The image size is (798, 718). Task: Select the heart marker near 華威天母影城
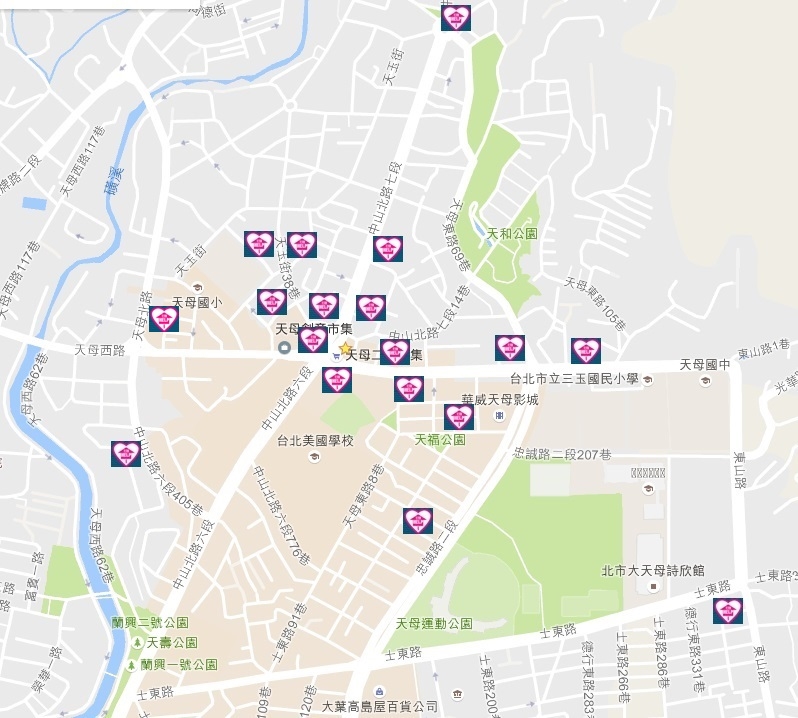(x=459, y=417)
